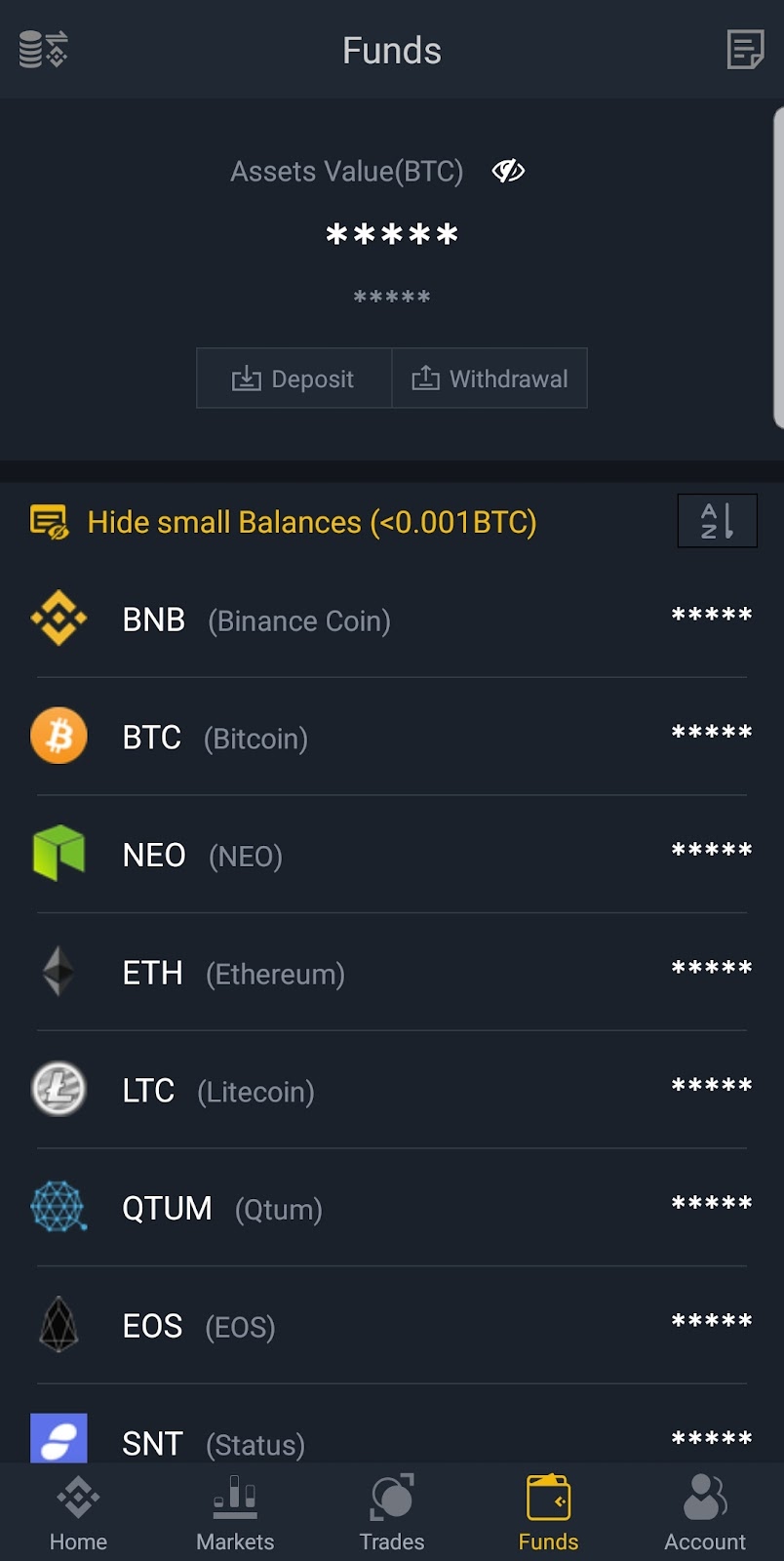Toggle Hide small Balances option

283,522
